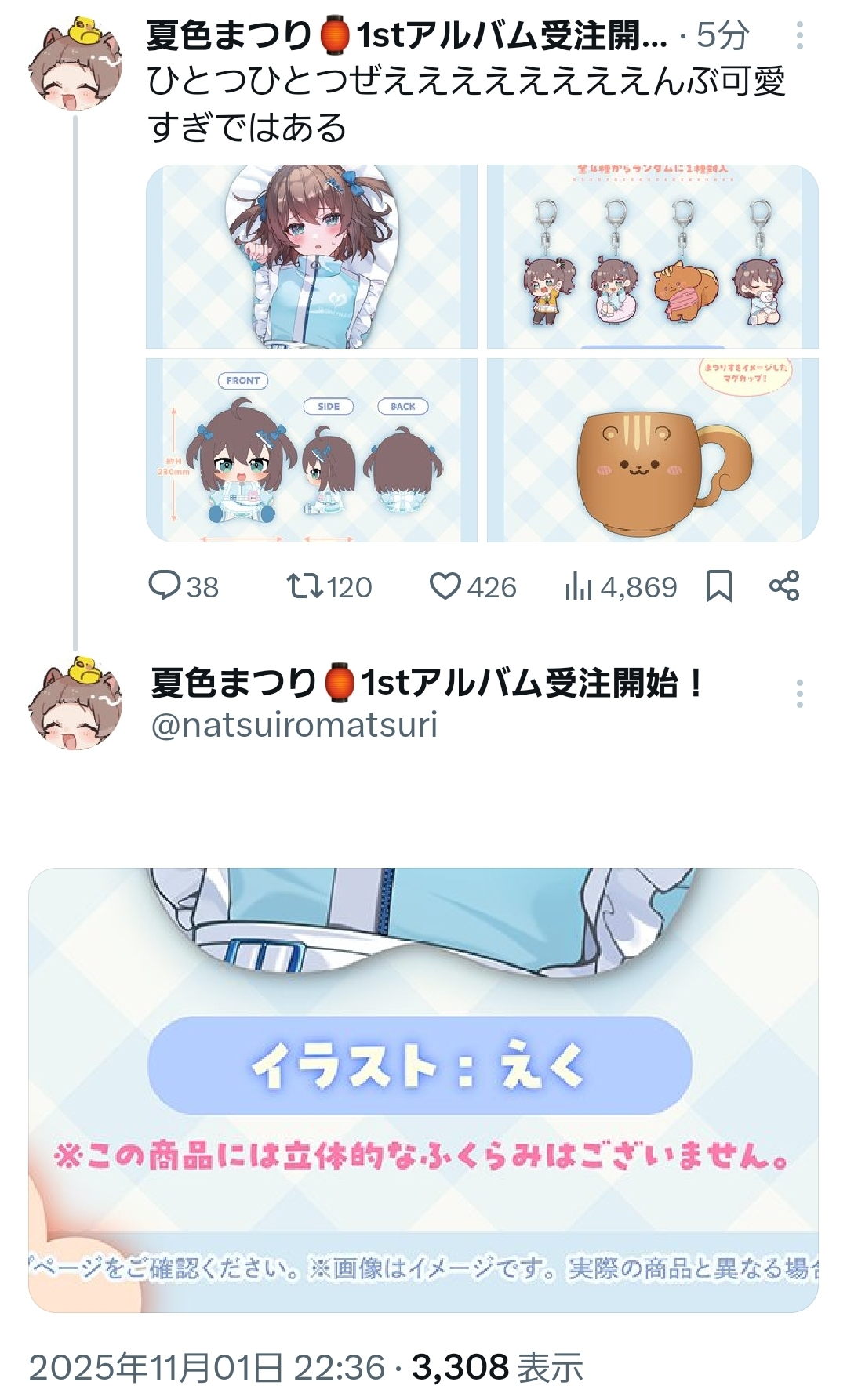The width and height of the screenshot is (847, 1400).
Task: Open @natsuiromatsuri profile from the handle
Action: (294, 725)
